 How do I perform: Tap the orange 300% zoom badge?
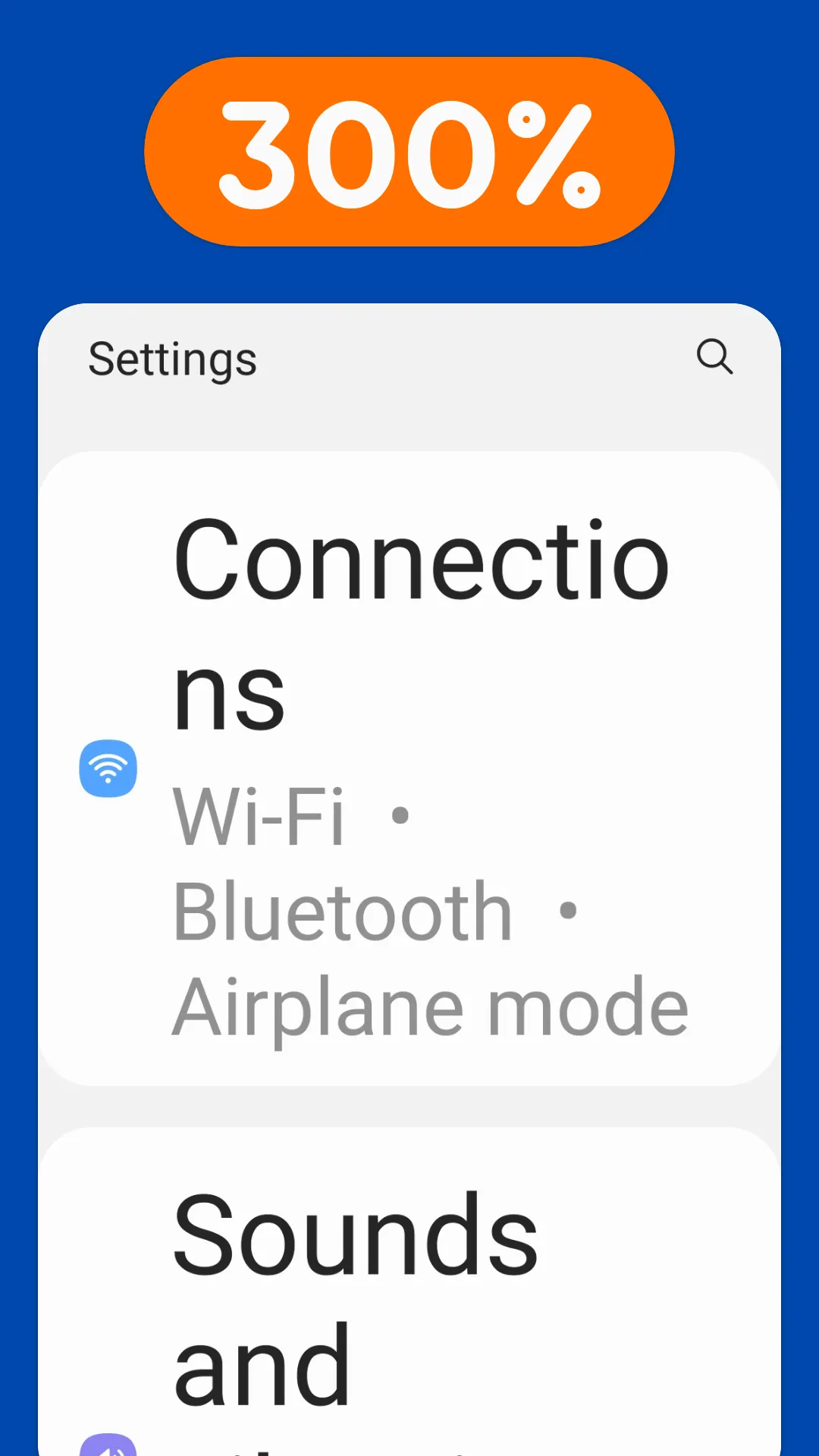(409, 152)
